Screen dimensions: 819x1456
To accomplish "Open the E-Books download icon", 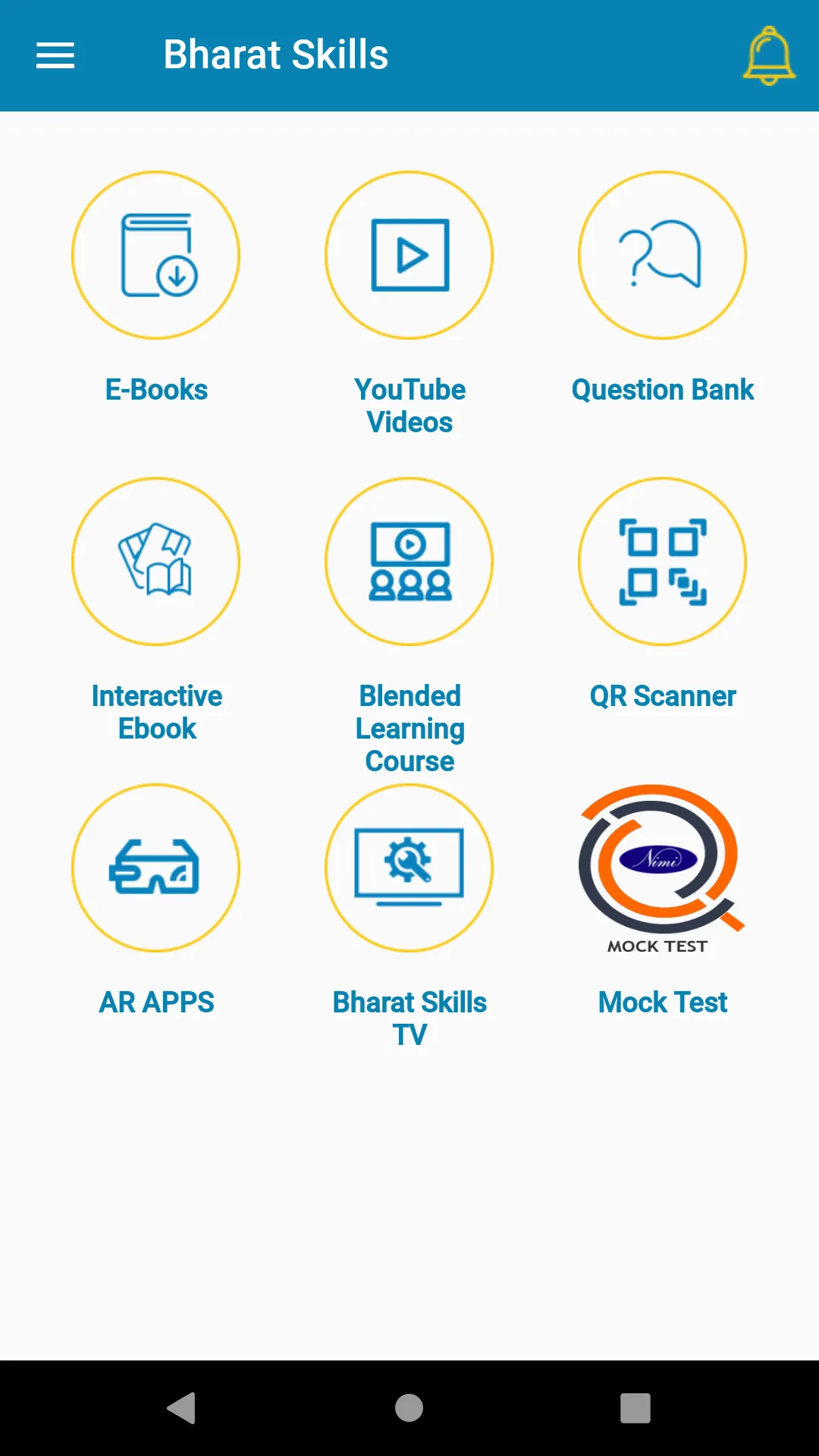I will coord(156,256).
